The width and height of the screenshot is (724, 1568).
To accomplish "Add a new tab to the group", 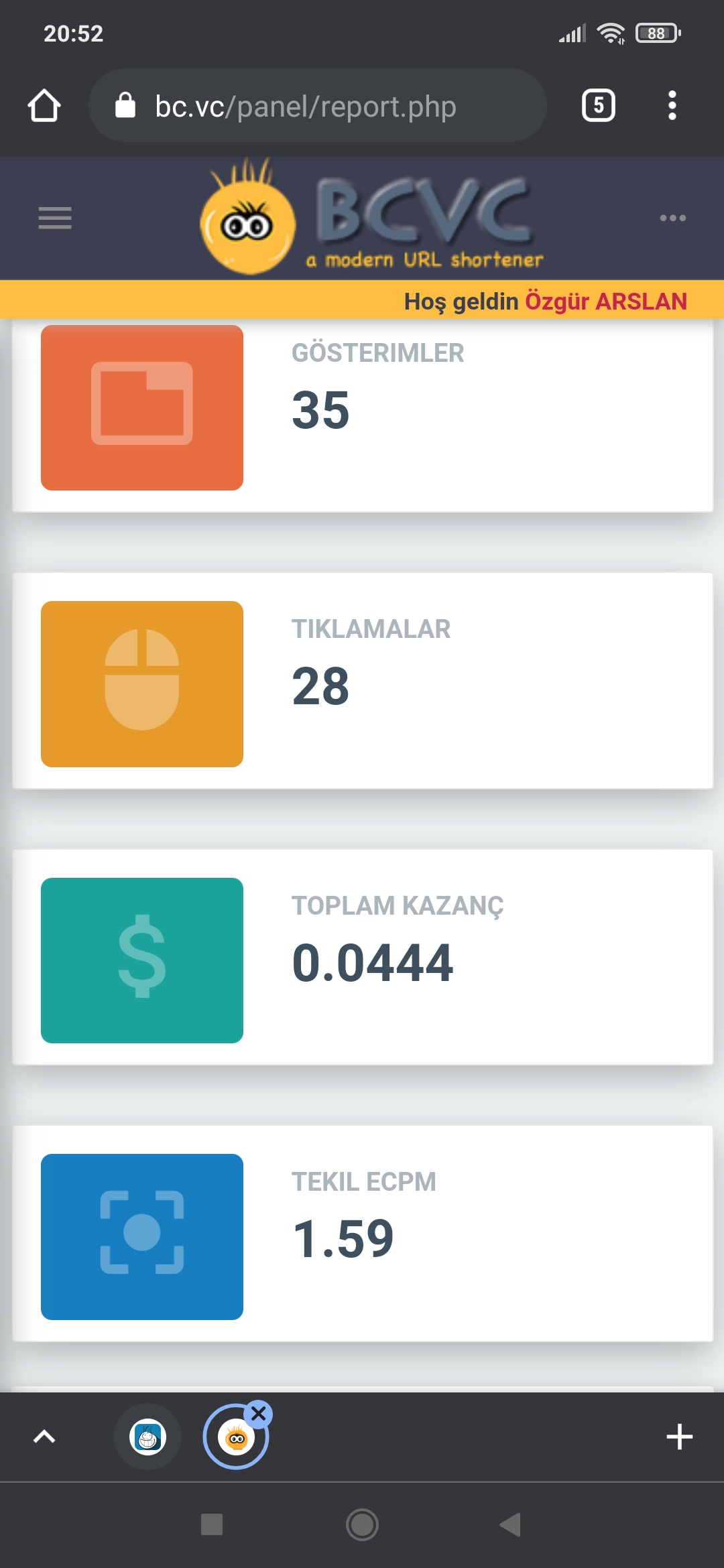I will pyautogui.click(x=679, y=1437).
